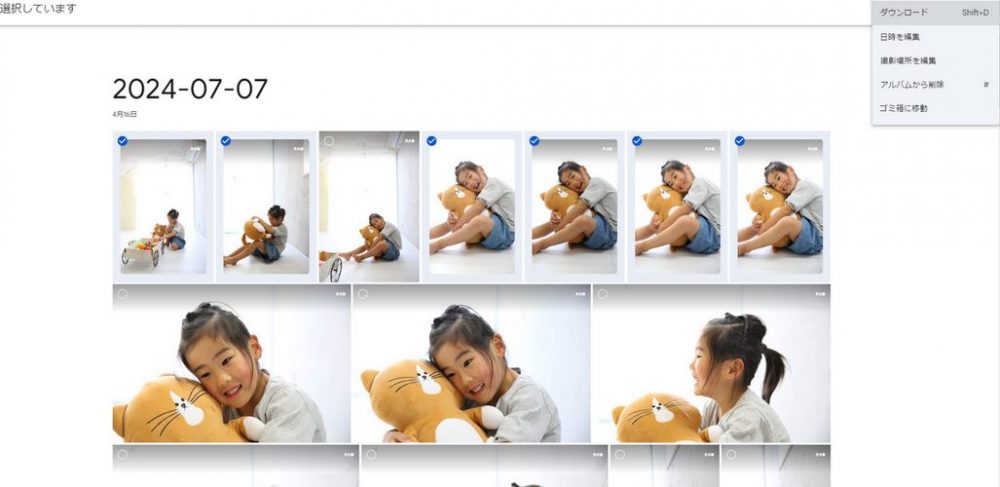Tap ゴミ箱に移動 to trash photos
Image resolution: width=1000 pixels, height=487 pixels.
pos(903,108)
